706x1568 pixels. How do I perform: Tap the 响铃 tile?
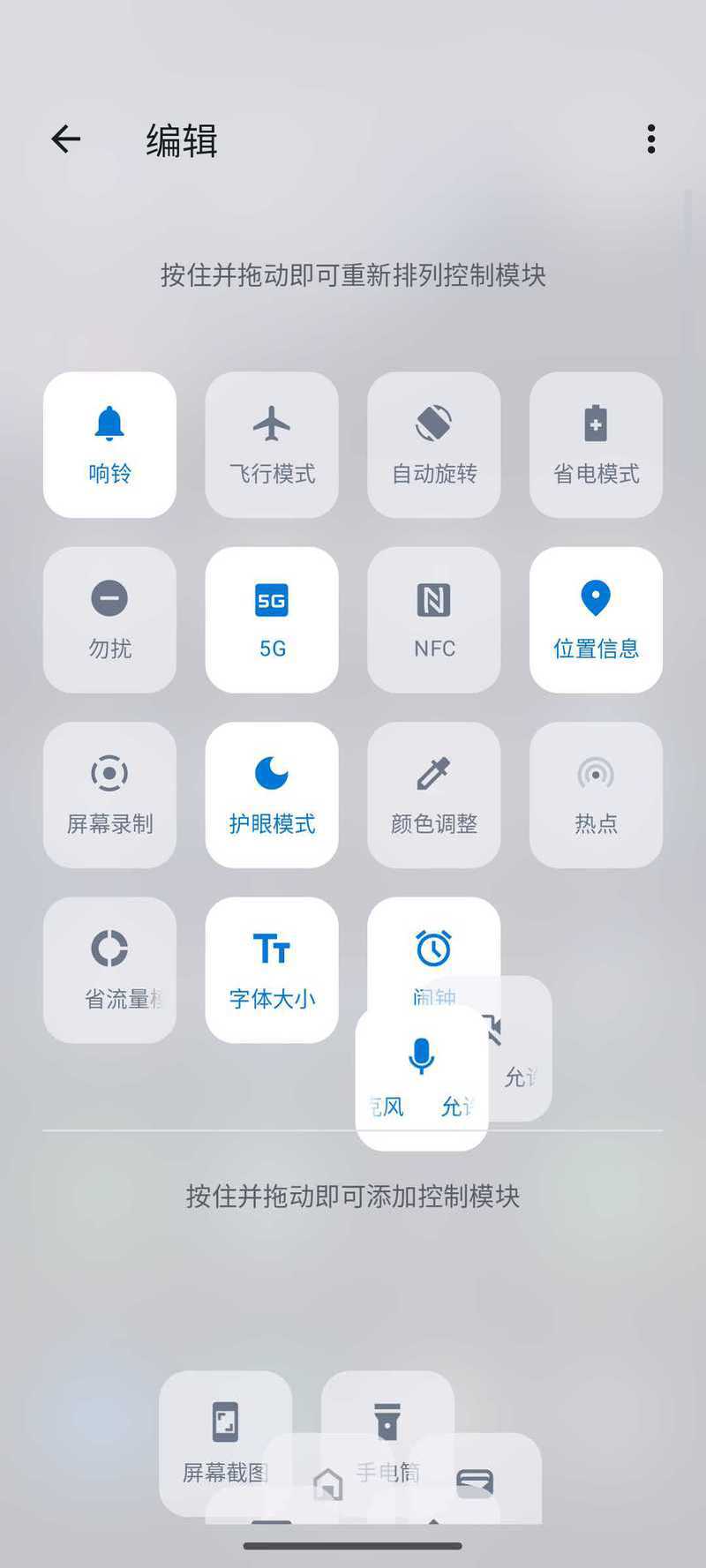109,445
